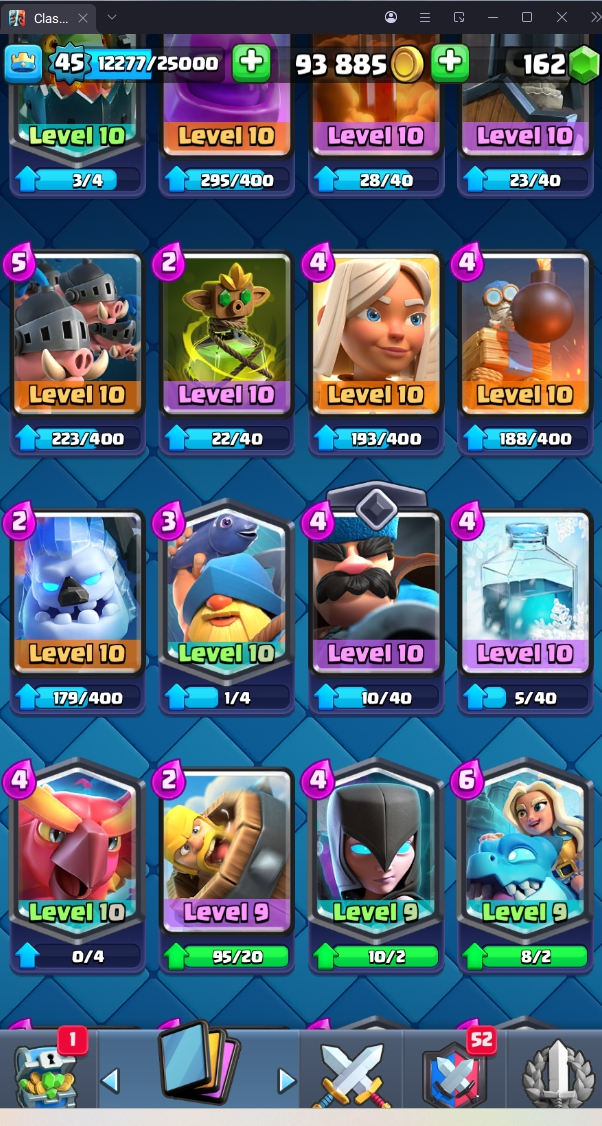The width and height of the screenshot is (602, 1126).
Task: Open the Clan tab with 52 badge
Action: tap(455, 1074)
